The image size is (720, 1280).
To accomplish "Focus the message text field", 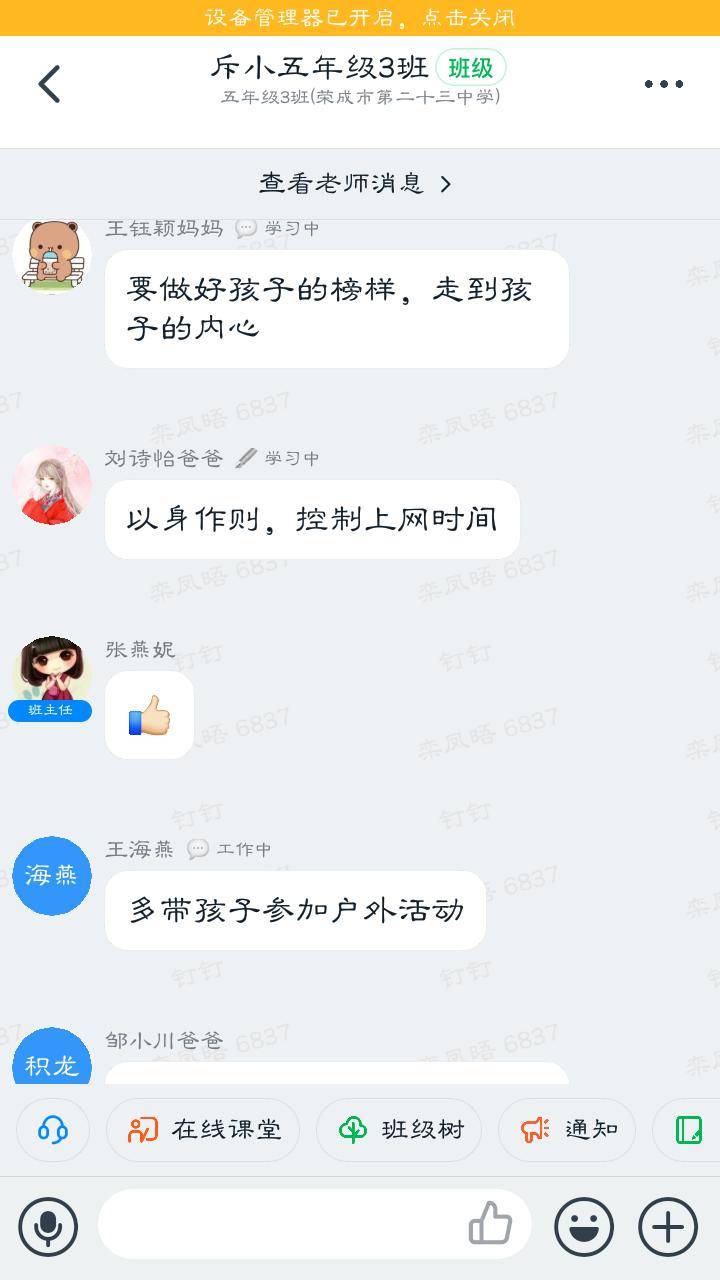I will [280, 1224].
